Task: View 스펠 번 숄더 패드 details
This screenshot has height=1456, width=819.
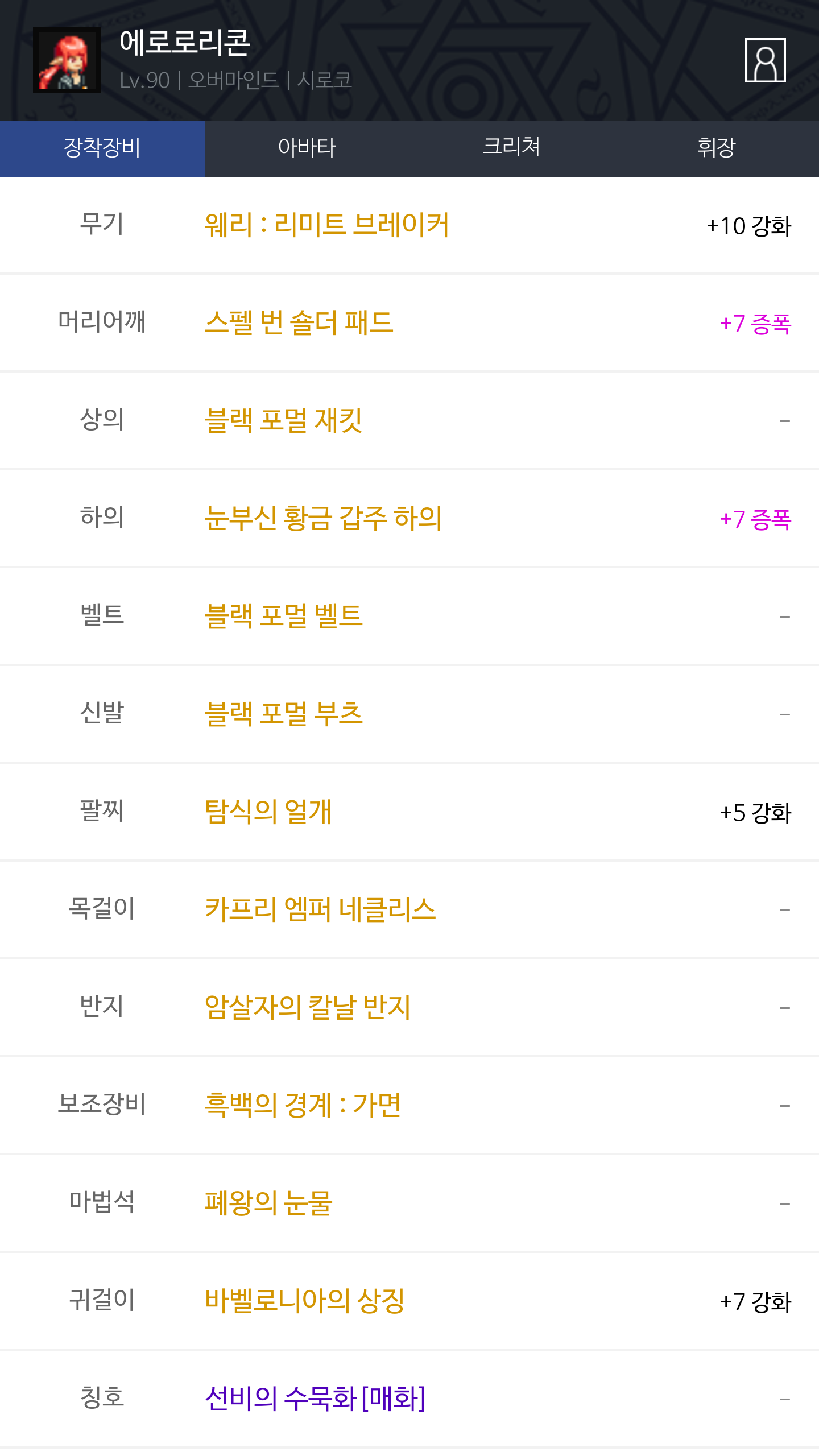Action: click(x=299, y=322)
